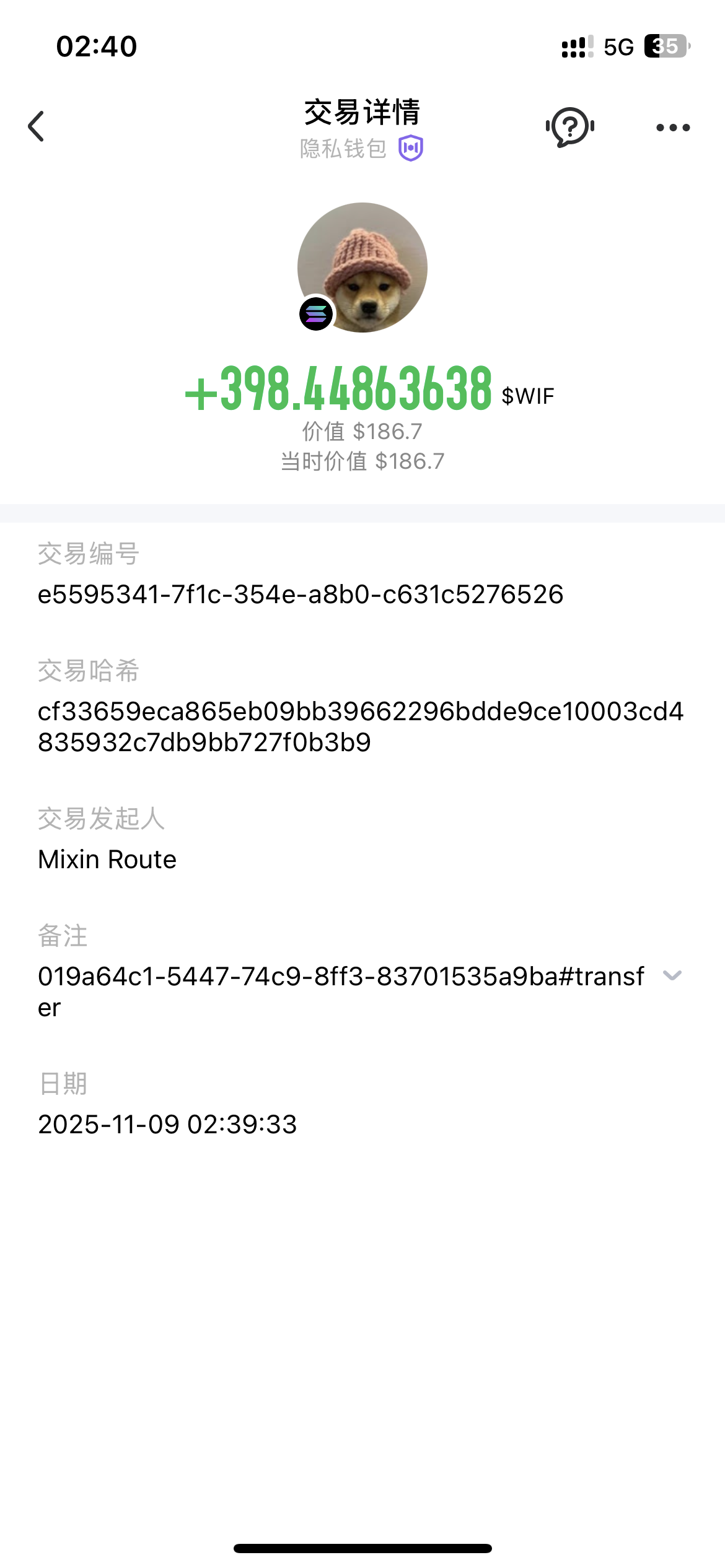Open the three-dot overflow menu
725x1568 pixels.
[673, 128]
